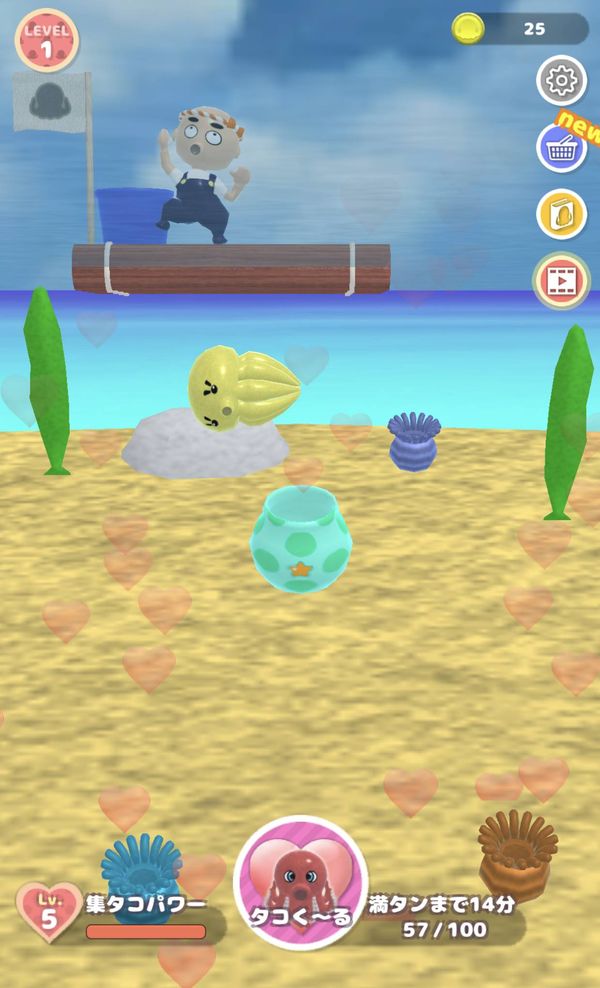The width and height of the screenshot is (600, 988).
Task: Tap the タコく〜る octopus button
Action: (301, 882)
